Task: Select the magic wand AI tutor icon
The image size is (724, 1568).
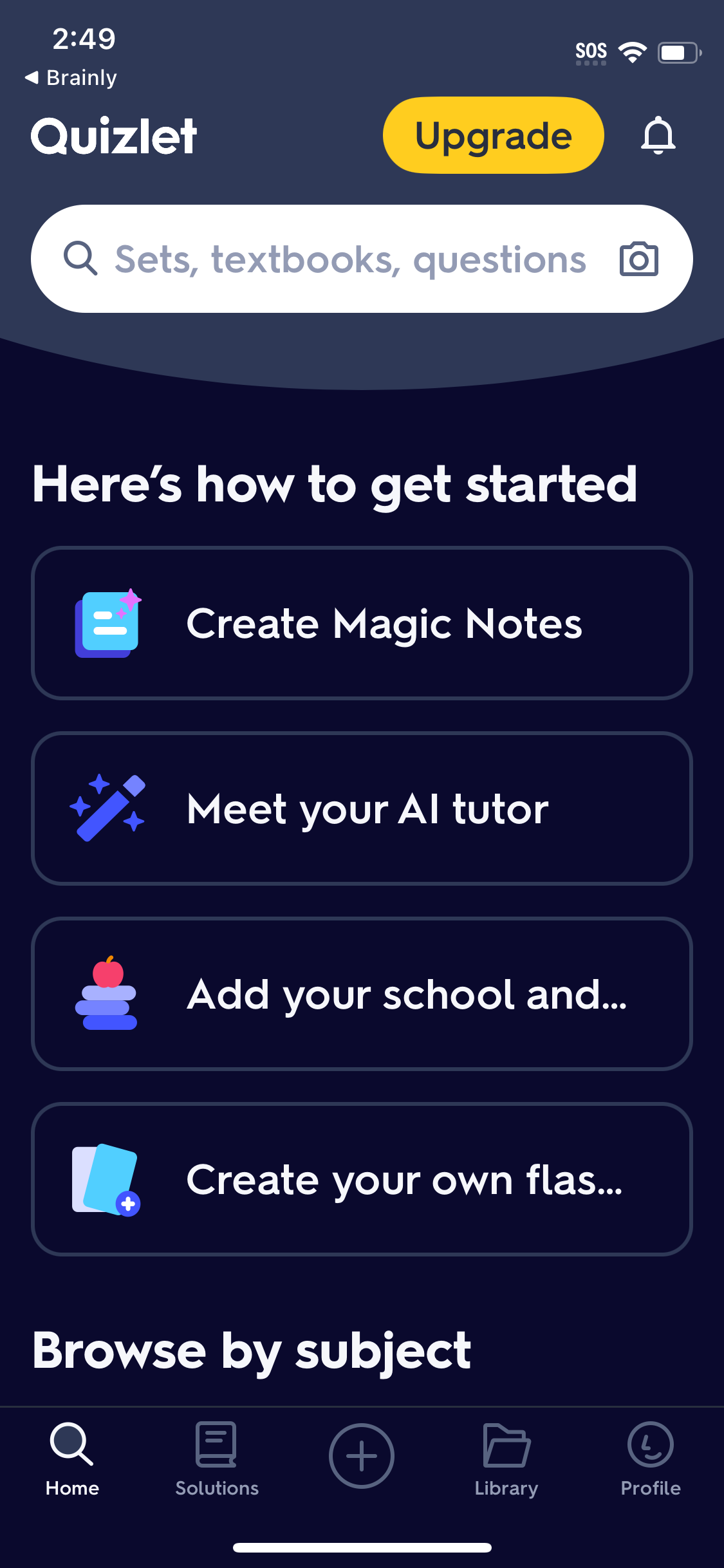Action: point(107,809)
